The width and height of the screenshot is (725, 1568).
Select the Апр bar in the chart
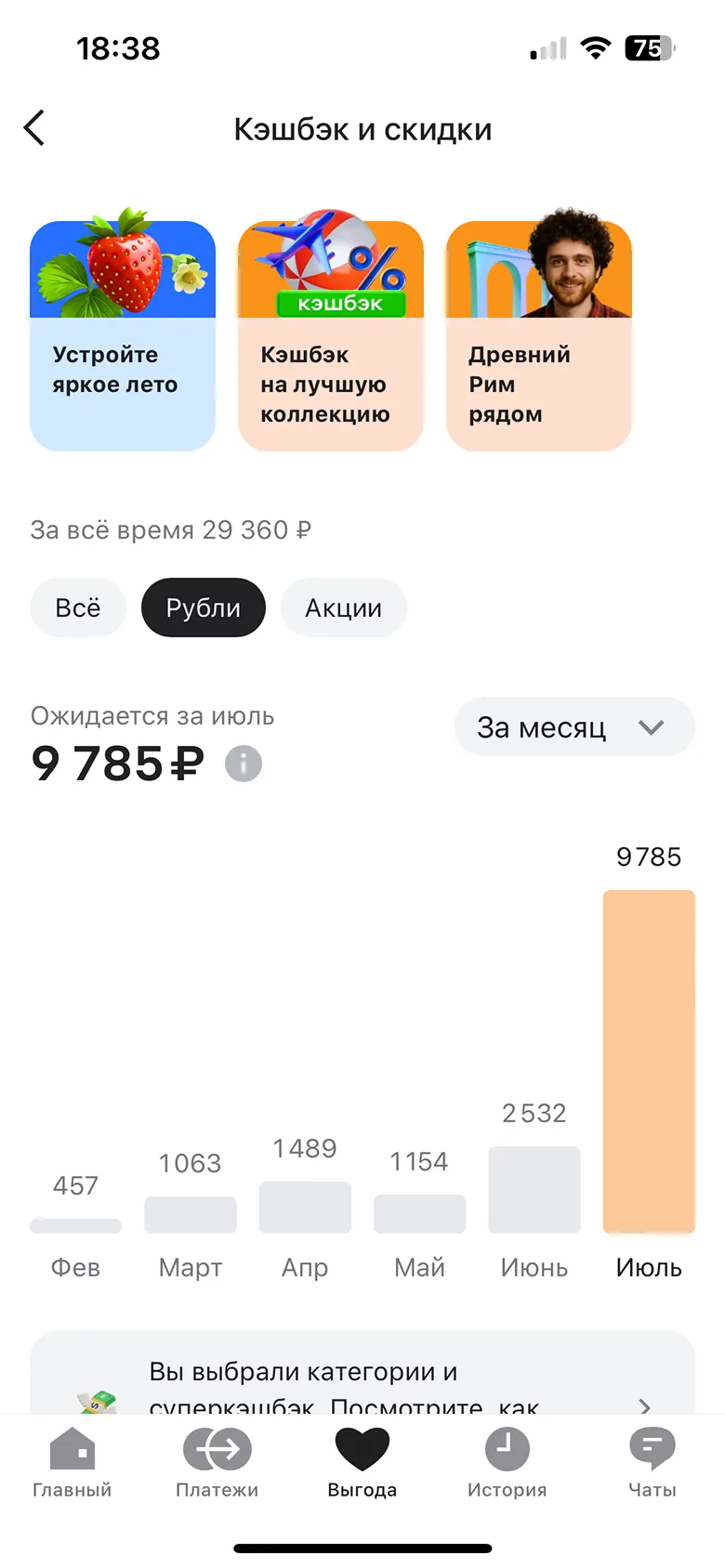point(305,1208)
